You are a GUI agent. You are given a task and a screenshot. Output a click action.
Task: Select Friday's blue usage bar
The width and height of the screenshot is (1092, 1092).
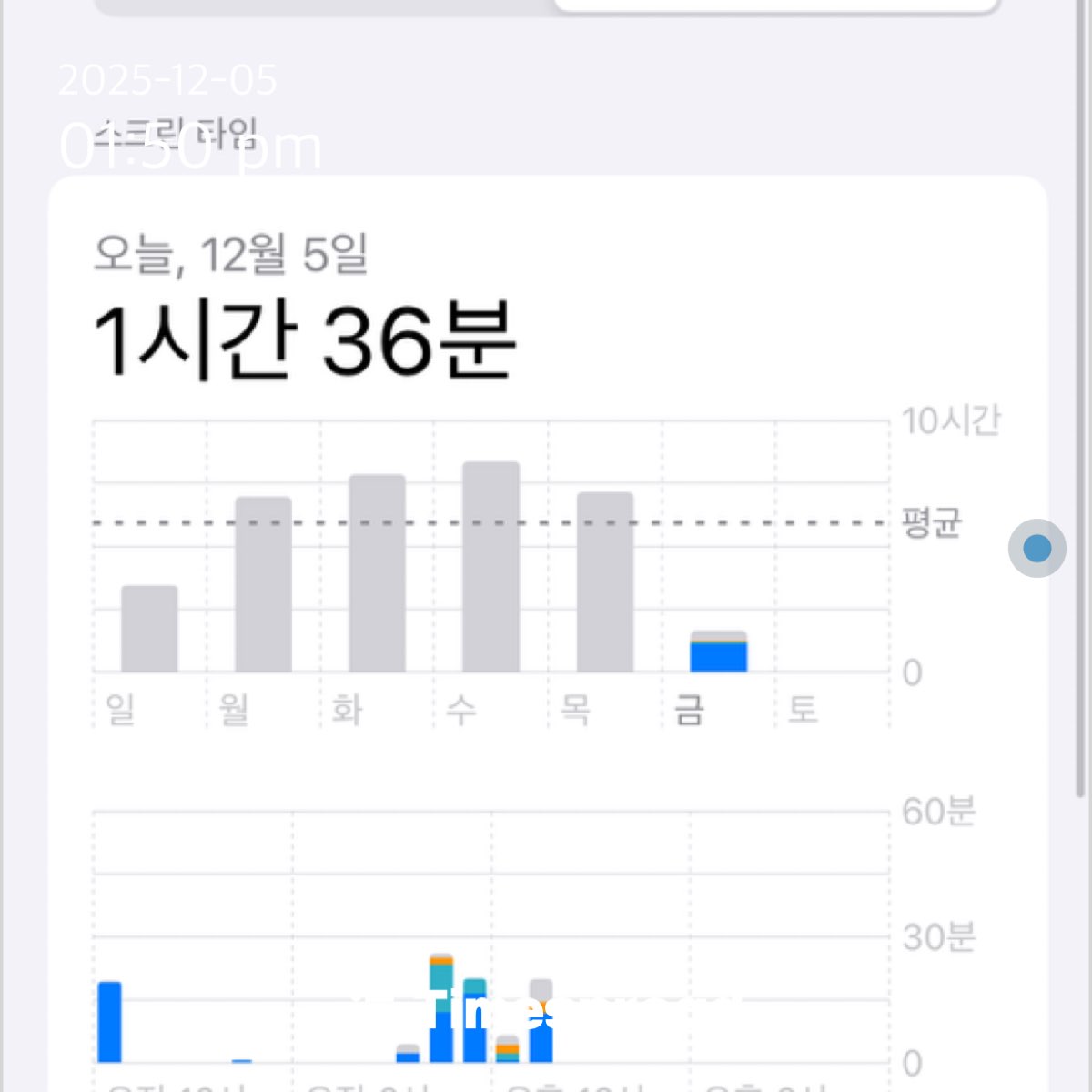(718, 654)
